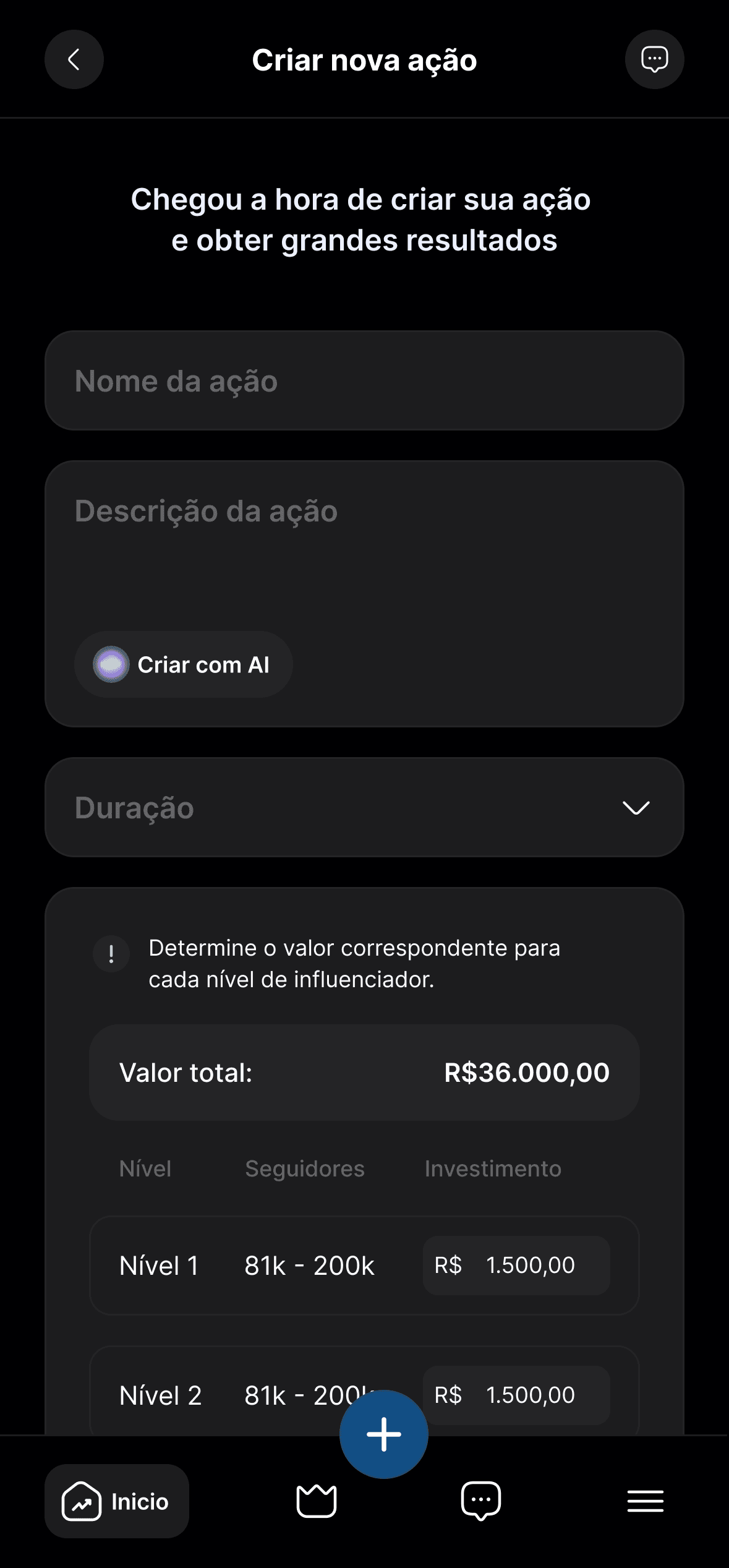Open the crown tab in bottom bar
729x1568 pixels.
(x=317, y=1501)
